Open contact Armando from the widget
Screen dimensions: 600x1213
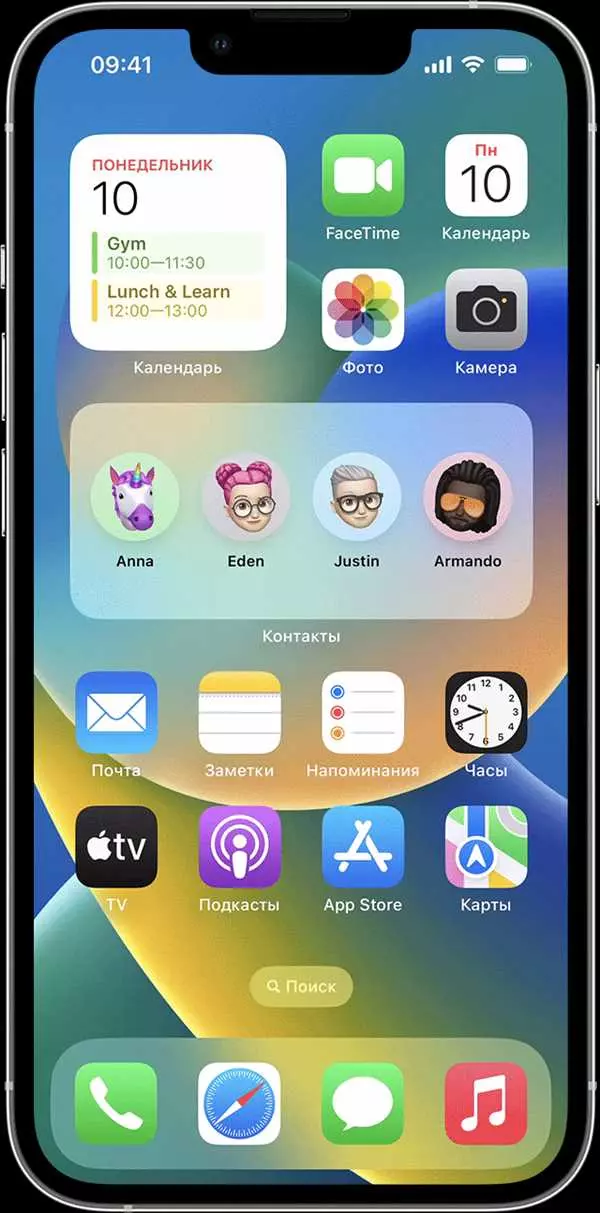point(467,498)
